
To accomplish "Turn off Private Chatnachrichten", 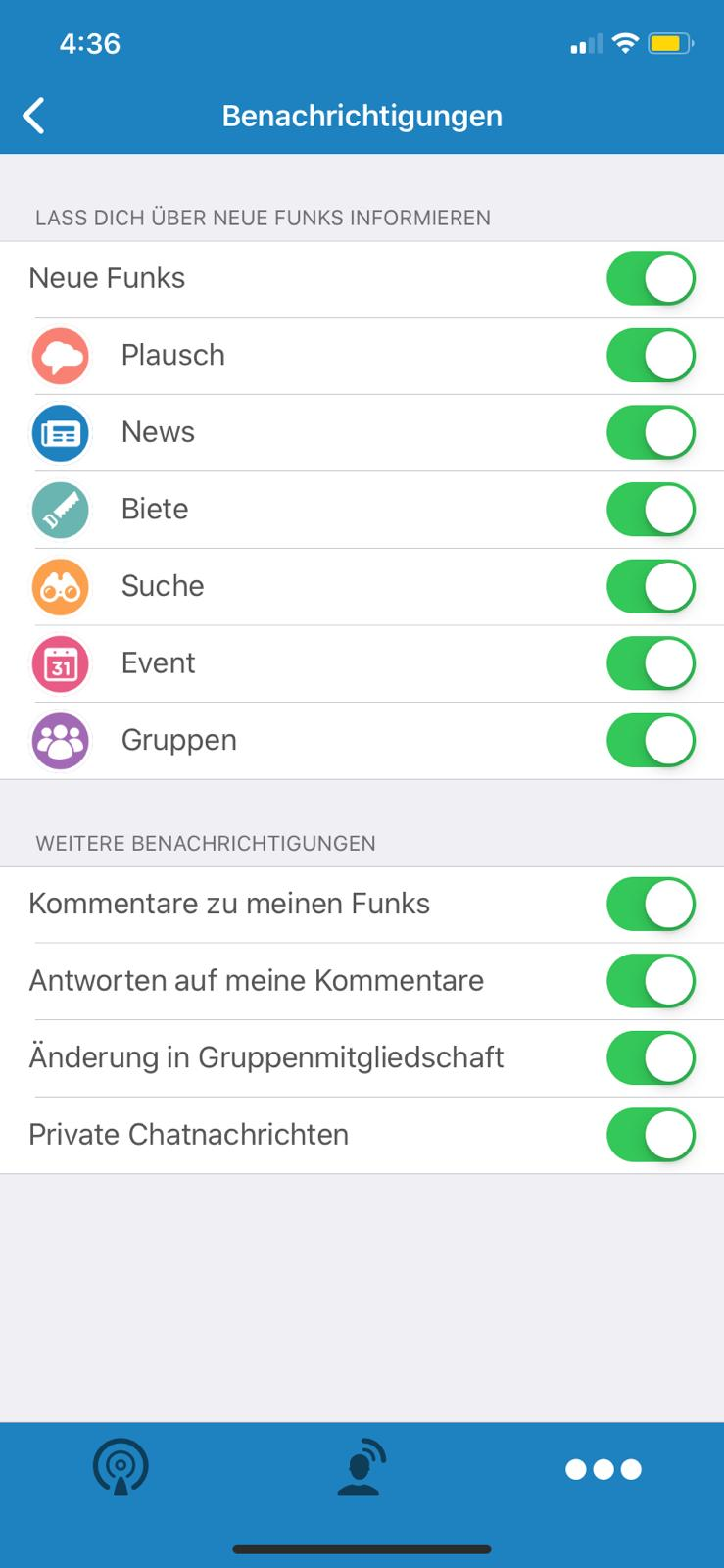I will [651, 1135].
